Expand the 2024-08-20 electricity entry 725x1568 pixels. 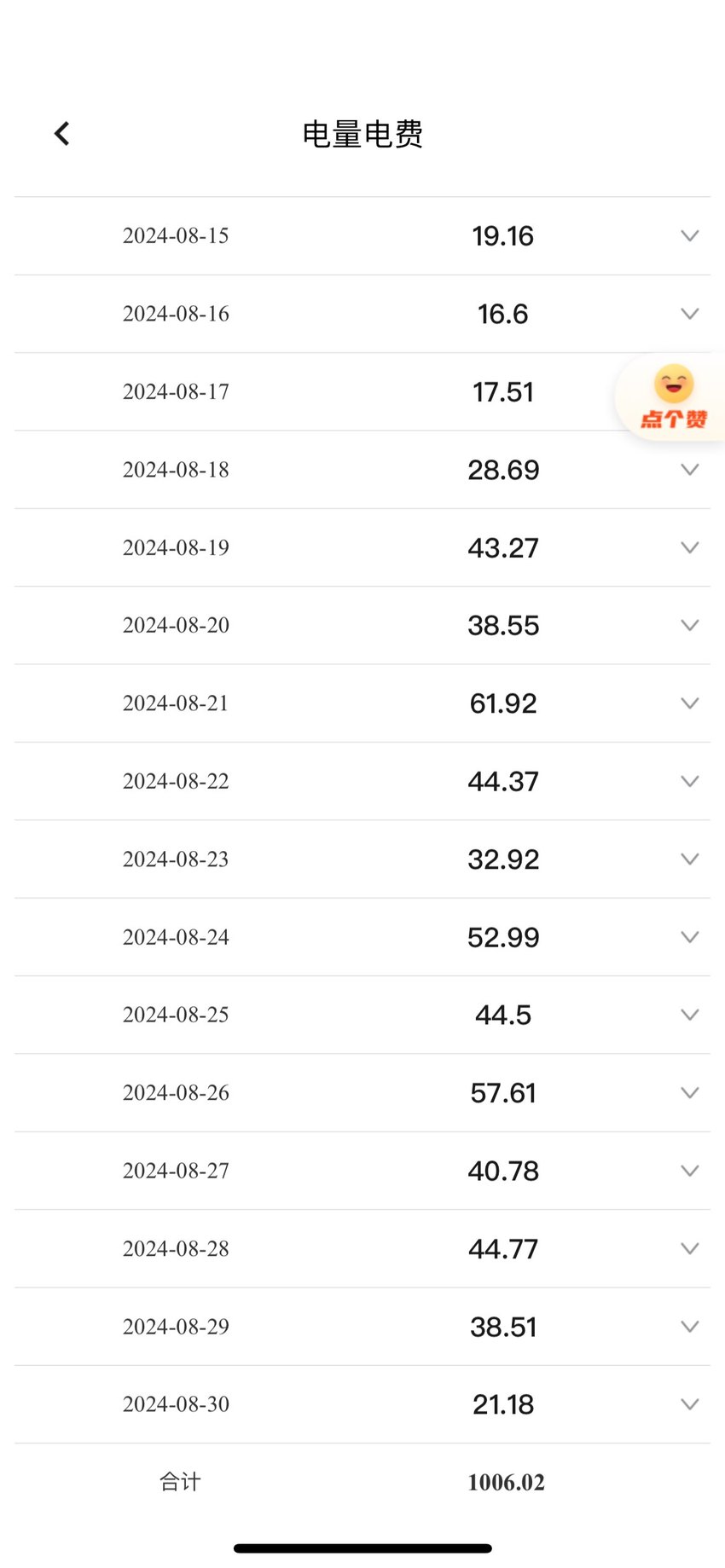pyautogui.click(x=690, y=625)
